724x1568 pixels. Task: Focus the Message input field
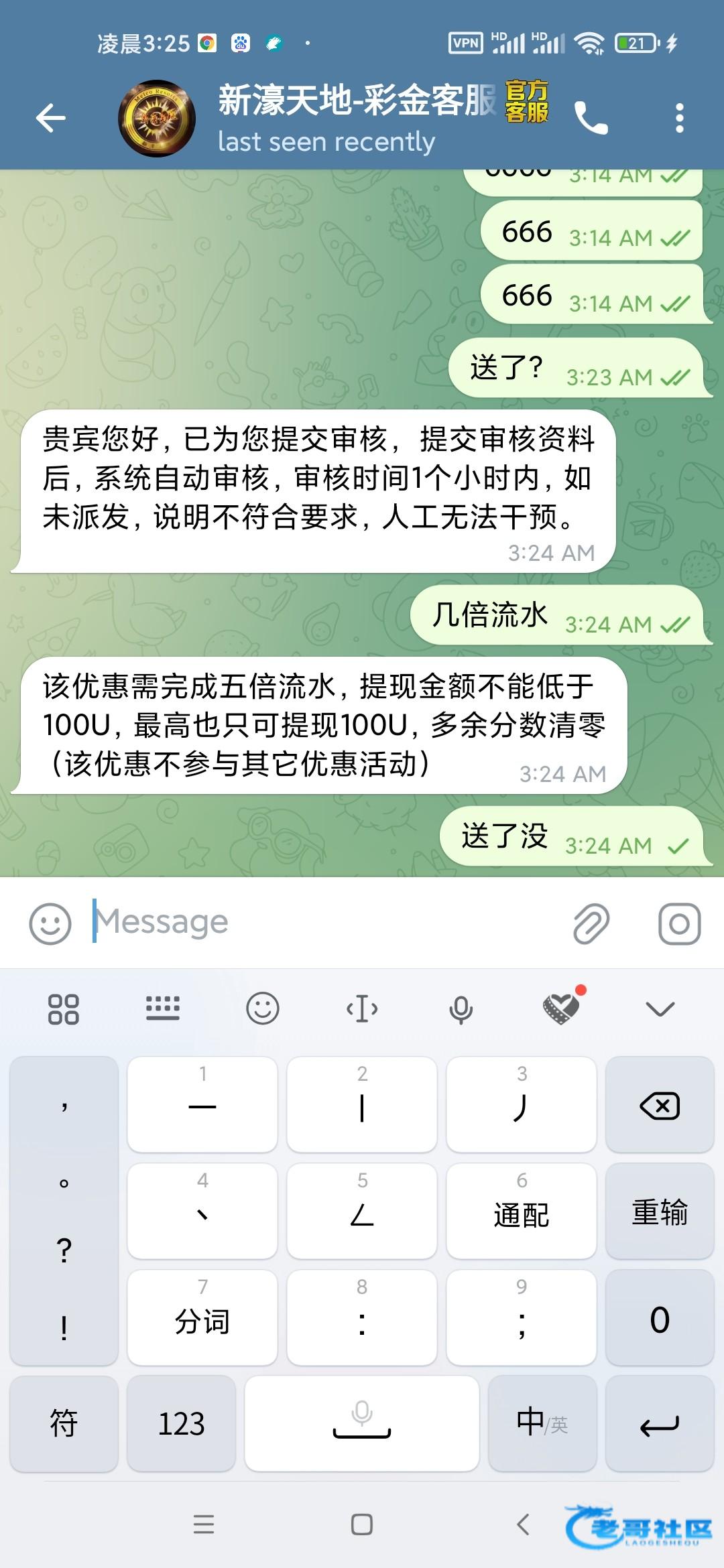[322, 922]
